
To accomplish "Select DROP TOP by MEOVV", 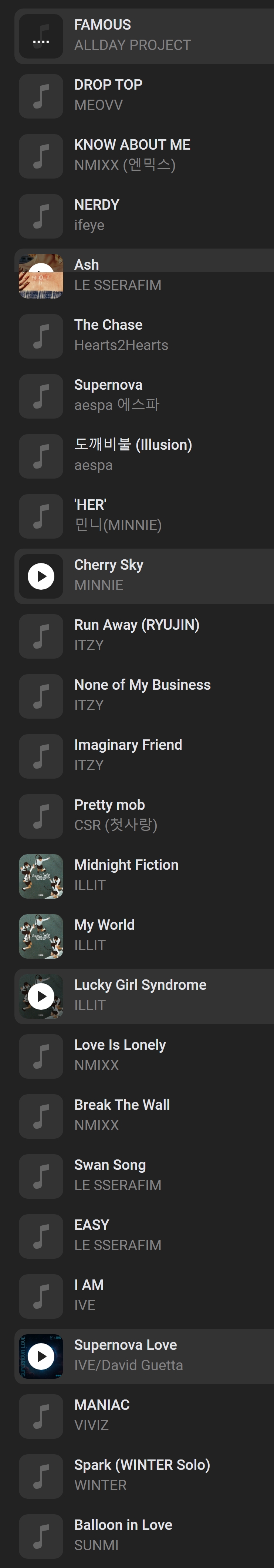I will pos(144,96).
